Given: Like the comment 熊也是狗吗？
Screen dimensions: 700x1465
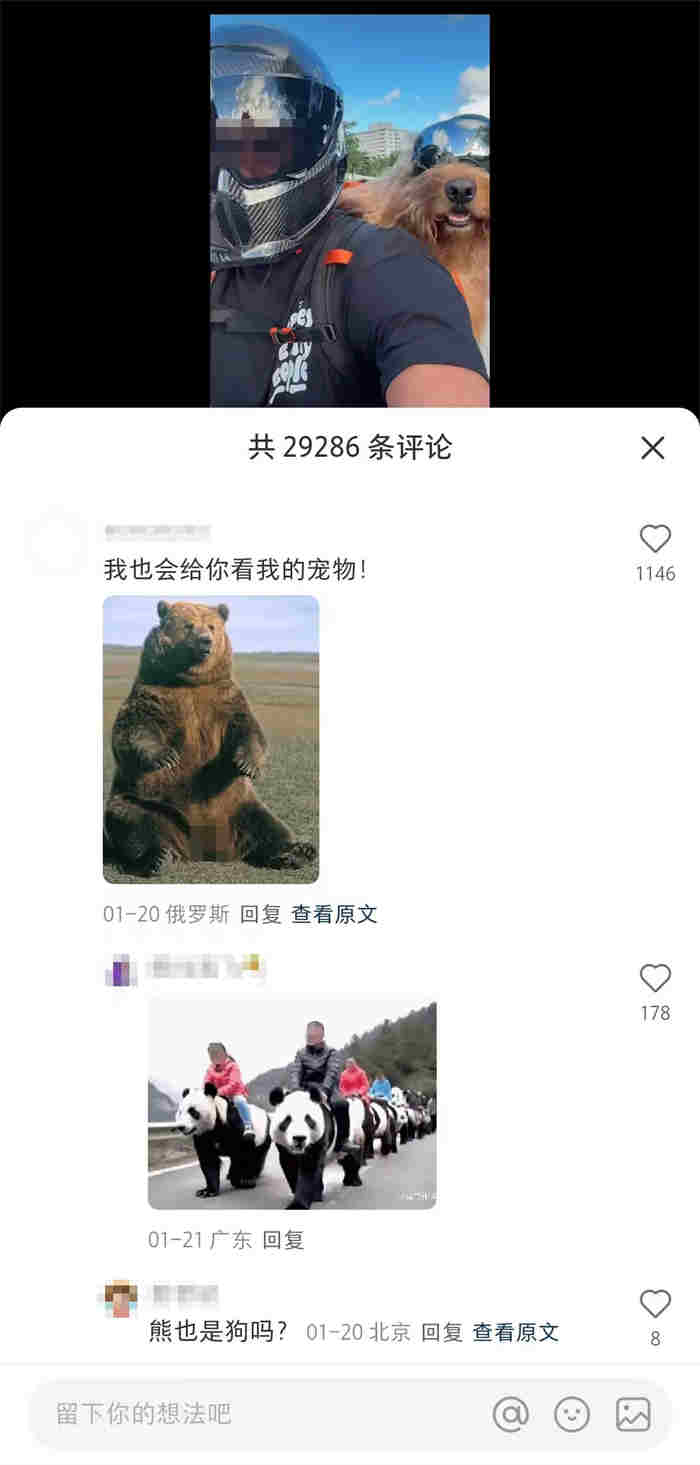Looking at the screenshot, I should point(655,1304).
